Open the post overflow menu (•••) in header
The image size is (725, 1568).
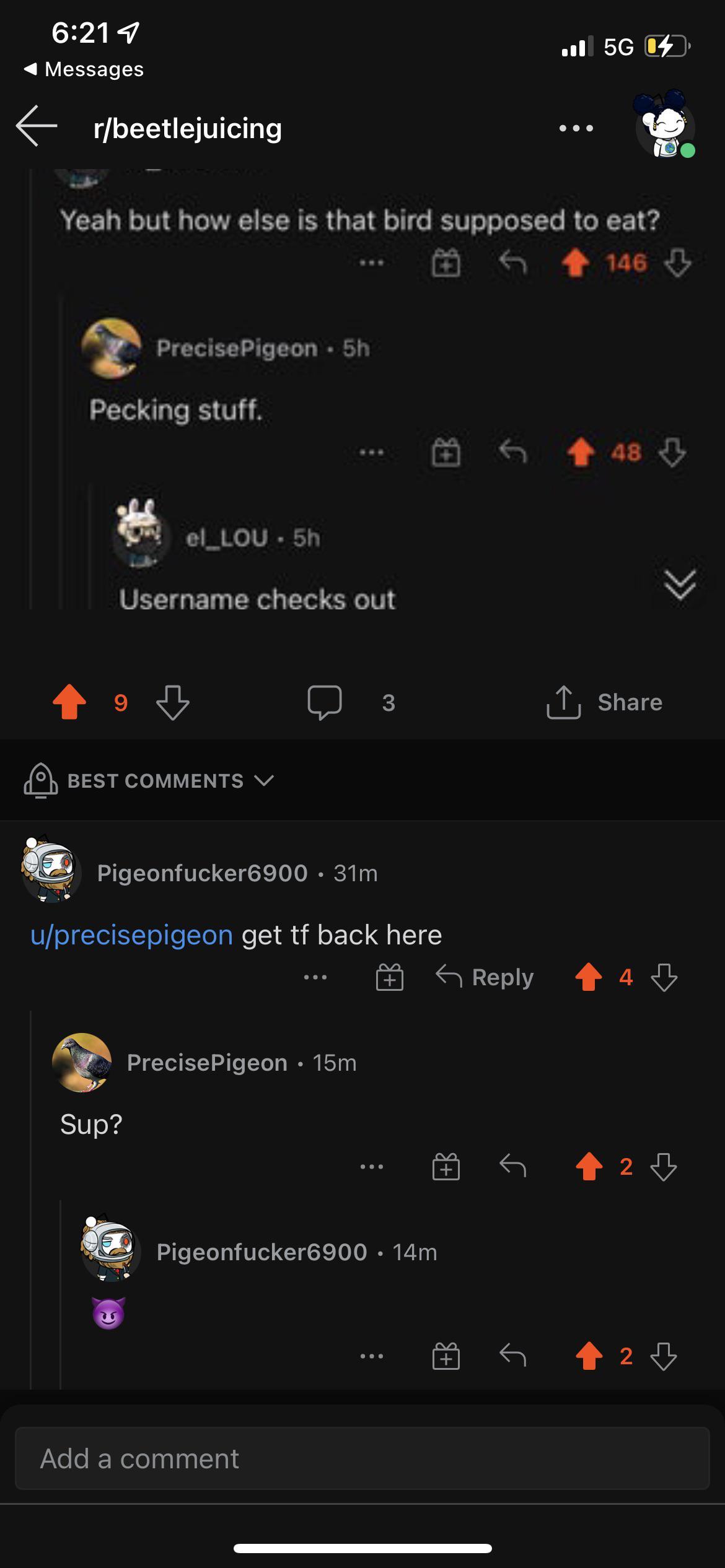click(x=576, y=128)
